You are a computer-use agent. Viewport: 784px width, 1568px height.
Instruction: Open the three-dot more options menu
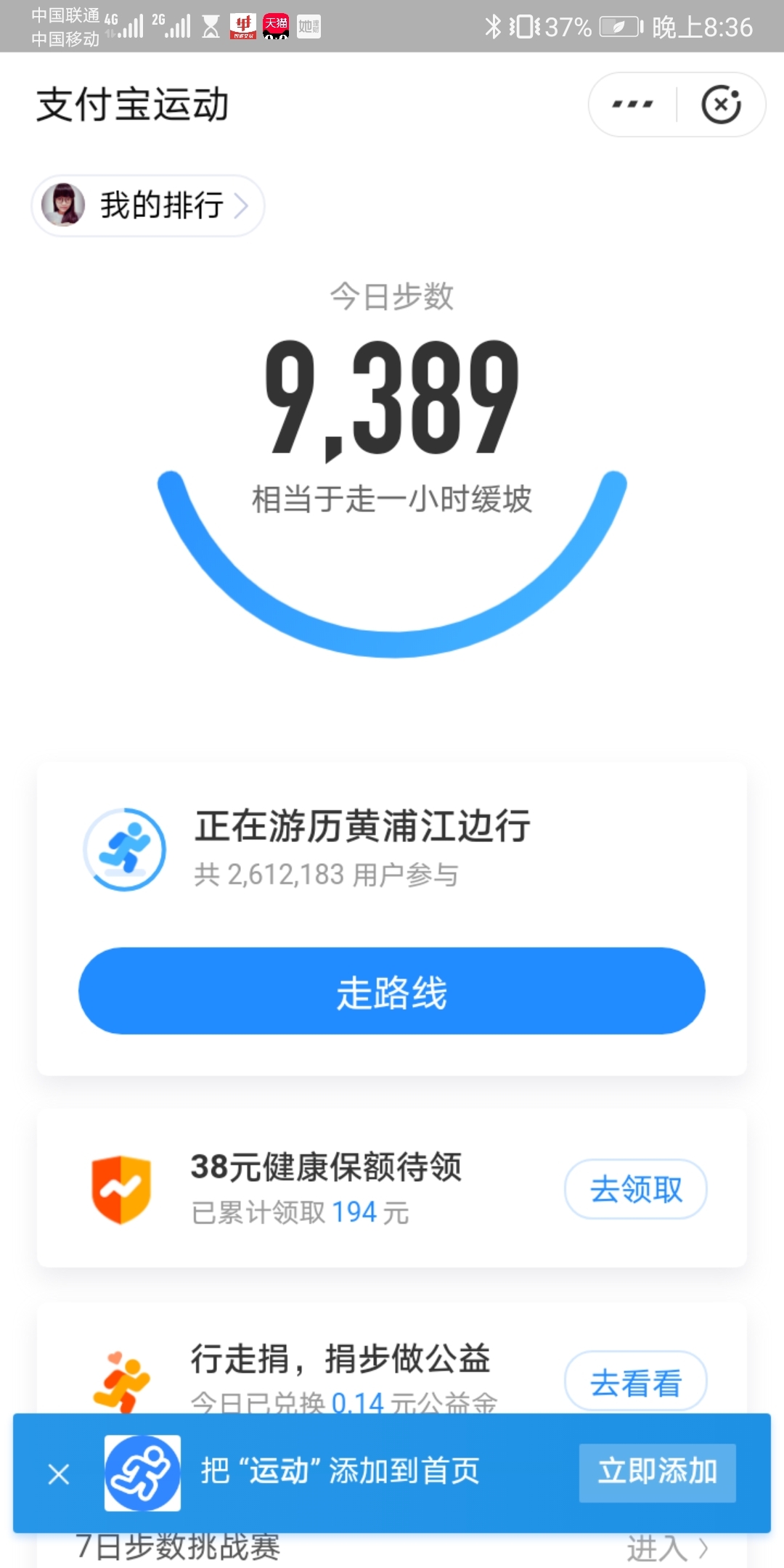coord(632,105)
